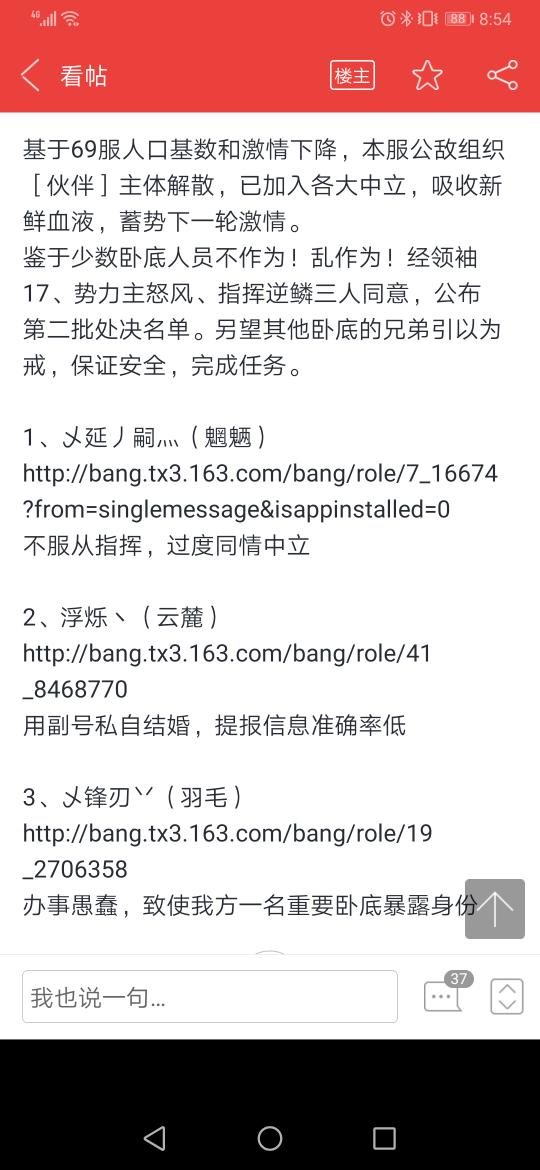Open the 37 comments
This screenshot has height=1170, width=540.
(445, 992)
